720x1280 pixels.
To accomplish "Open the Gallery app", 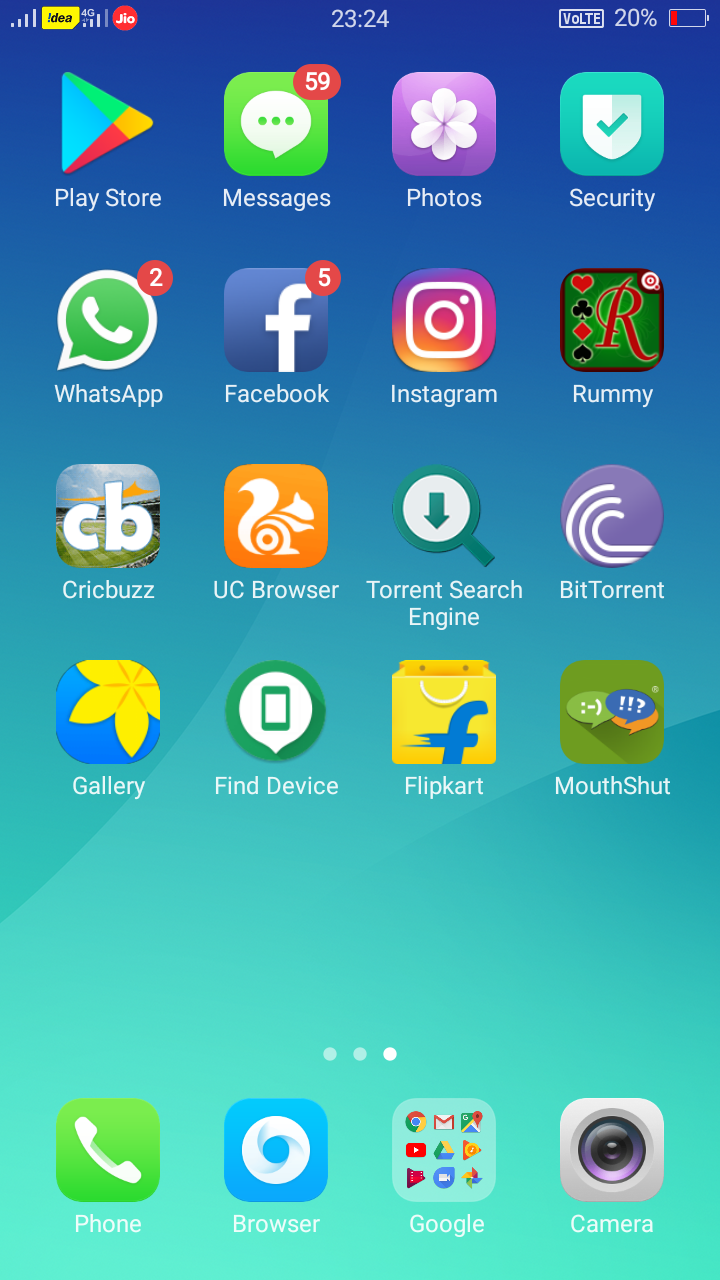I will click(108, 712).
